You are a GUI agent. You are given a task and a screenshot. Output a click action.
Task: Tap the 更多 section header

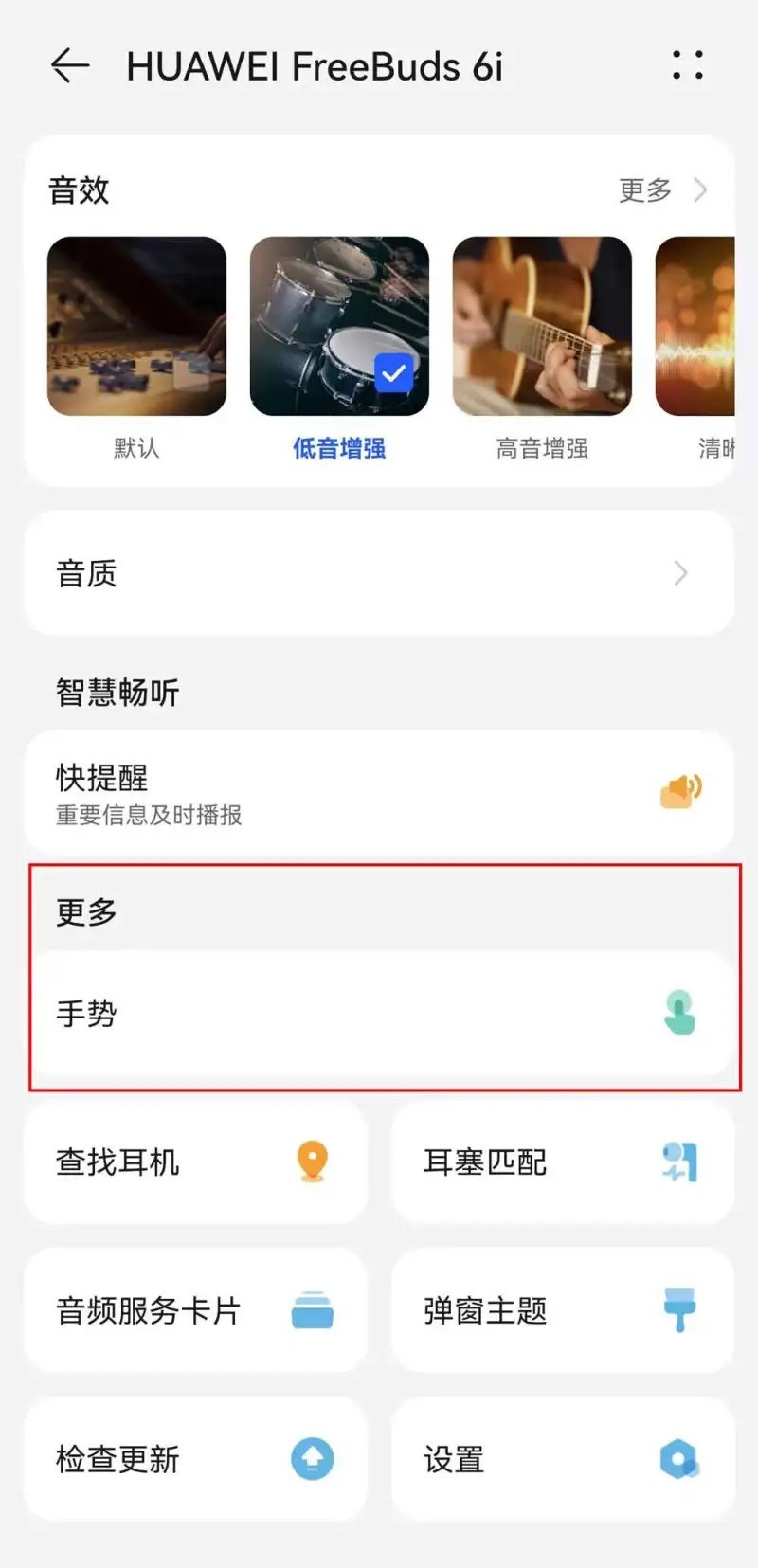(84, 912)
